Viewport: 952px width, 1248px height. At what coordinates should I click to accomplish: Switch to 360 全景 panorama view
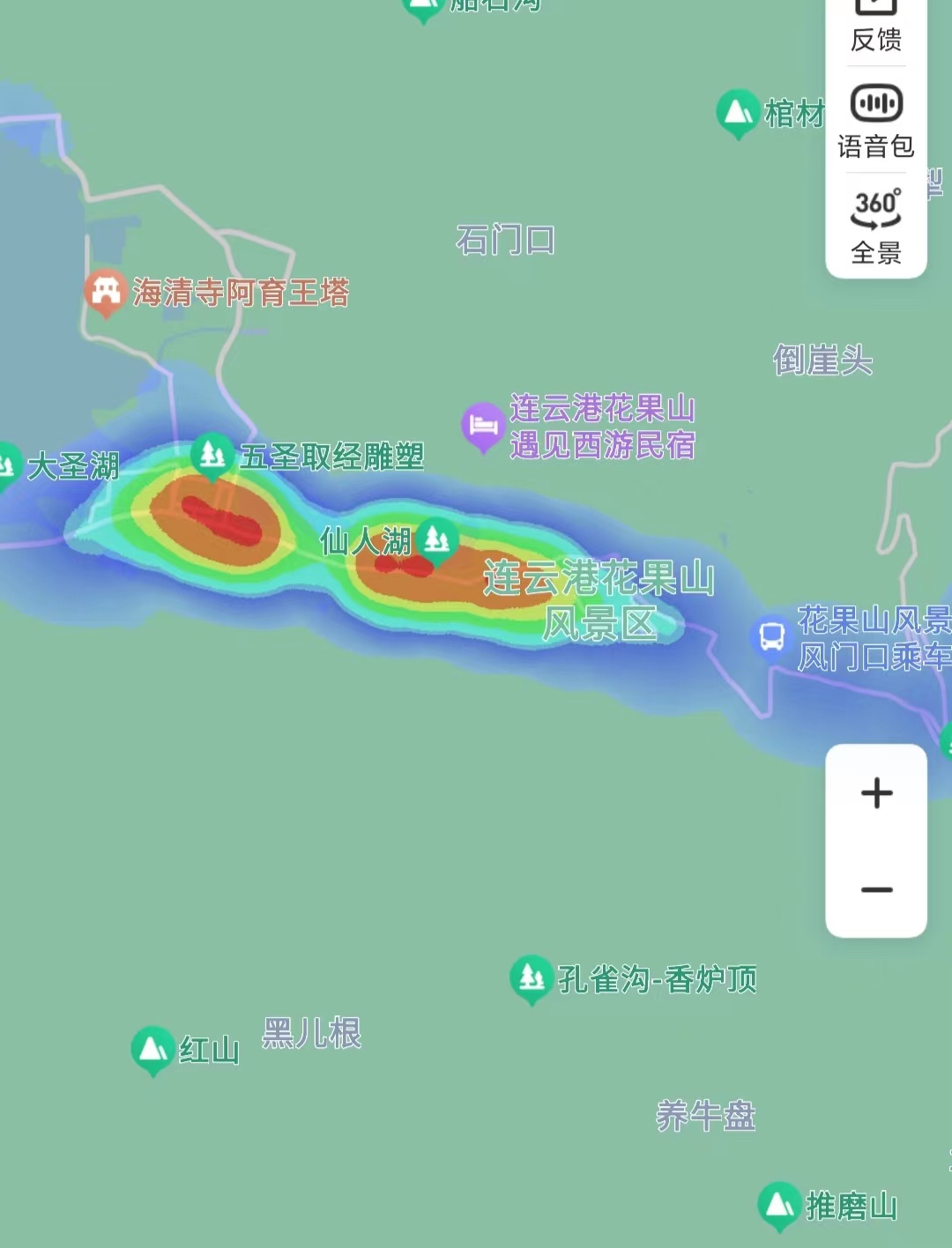[x=875, y=226]
